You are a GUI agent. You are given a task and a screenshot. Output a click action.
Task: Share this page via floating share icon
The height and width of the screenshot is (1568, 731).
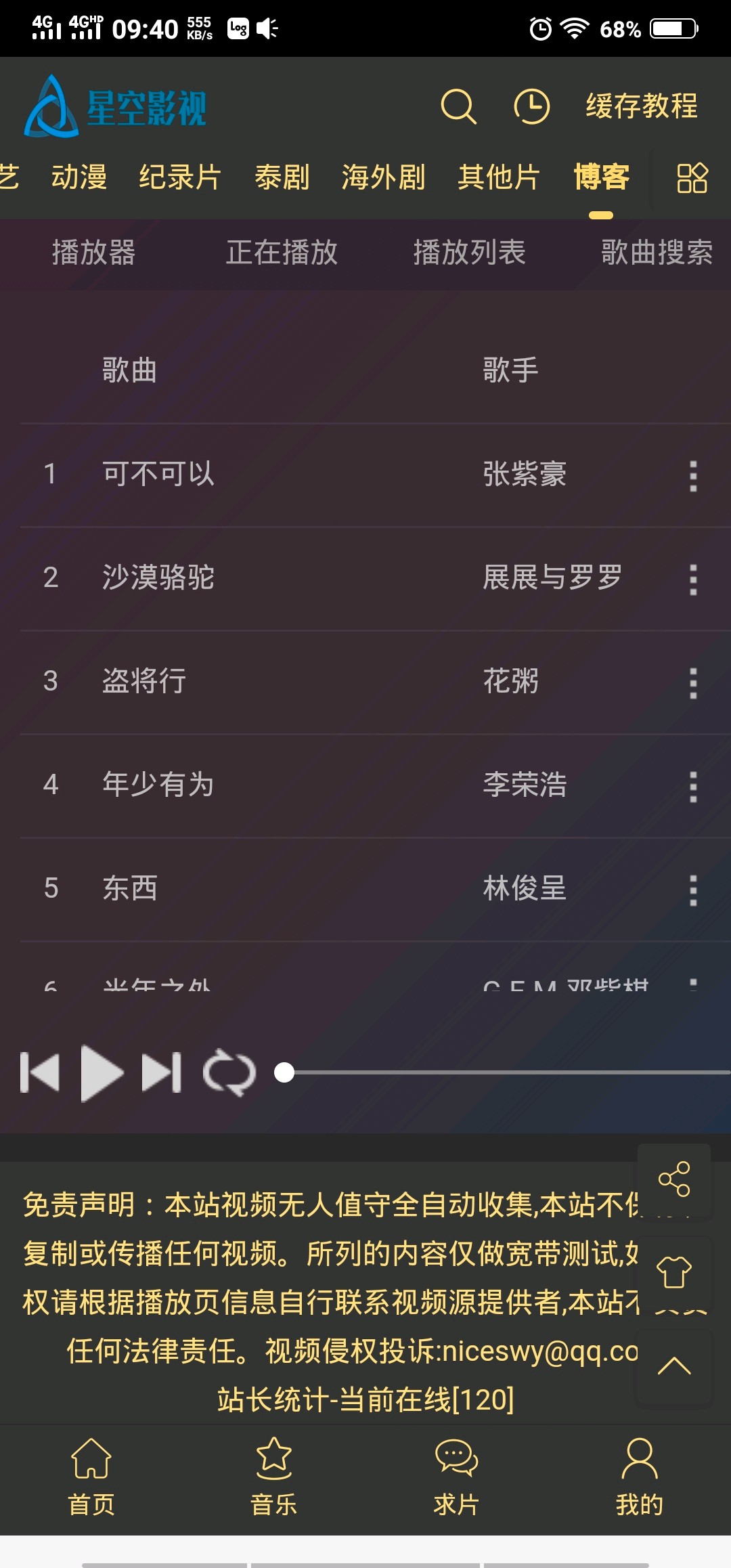tap(674, 1179)
